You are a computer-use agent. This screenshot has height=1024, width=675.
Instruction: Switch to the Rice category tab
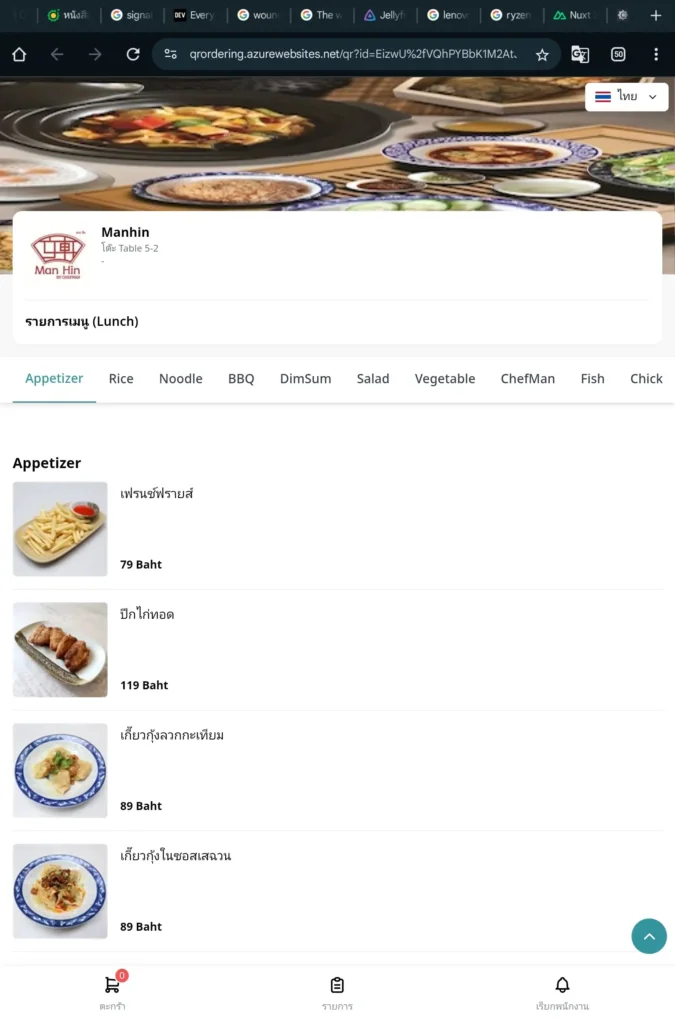121,379
